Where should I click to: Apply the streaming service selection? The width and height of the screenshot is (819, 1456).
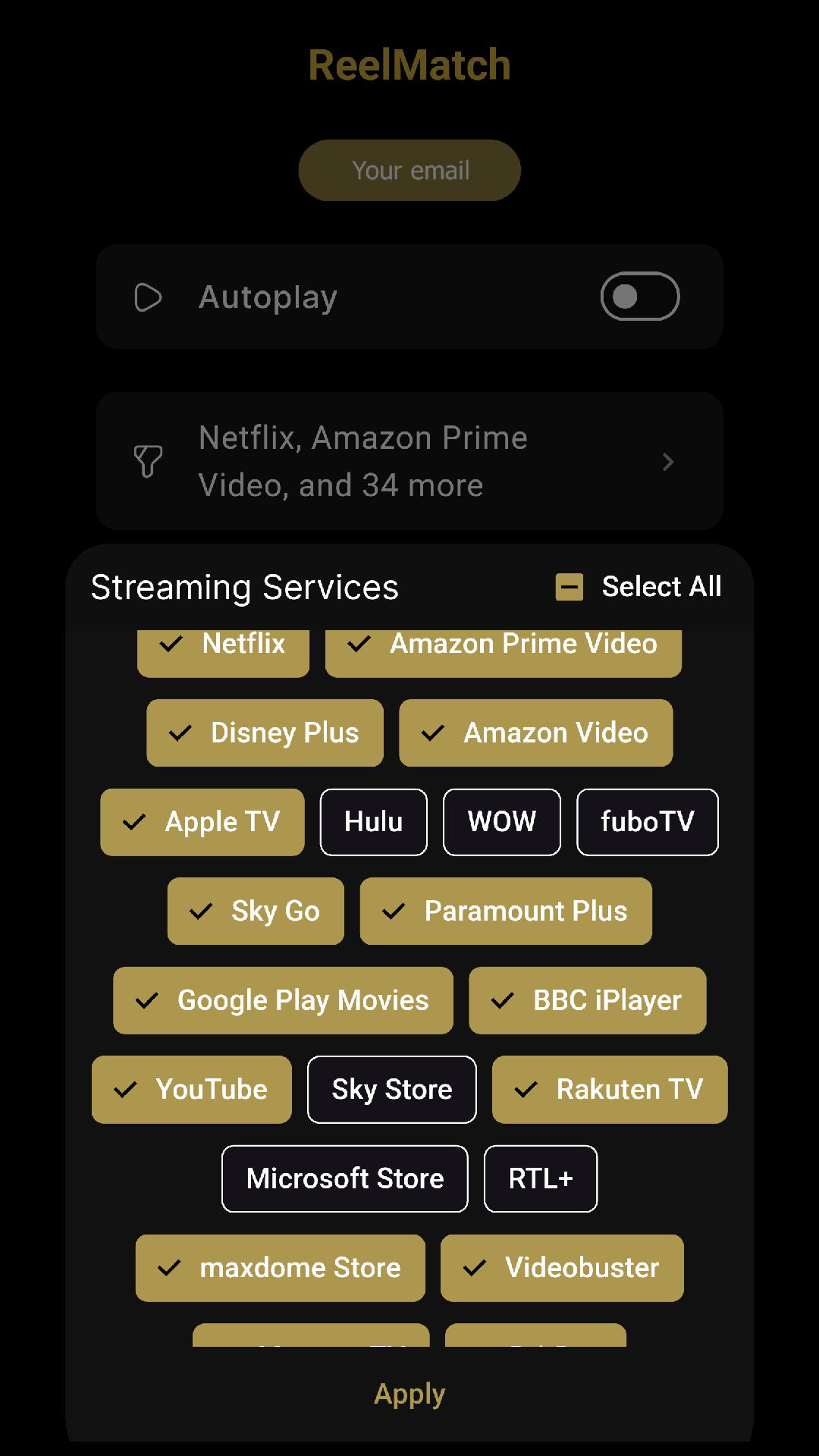(409, 1394)
